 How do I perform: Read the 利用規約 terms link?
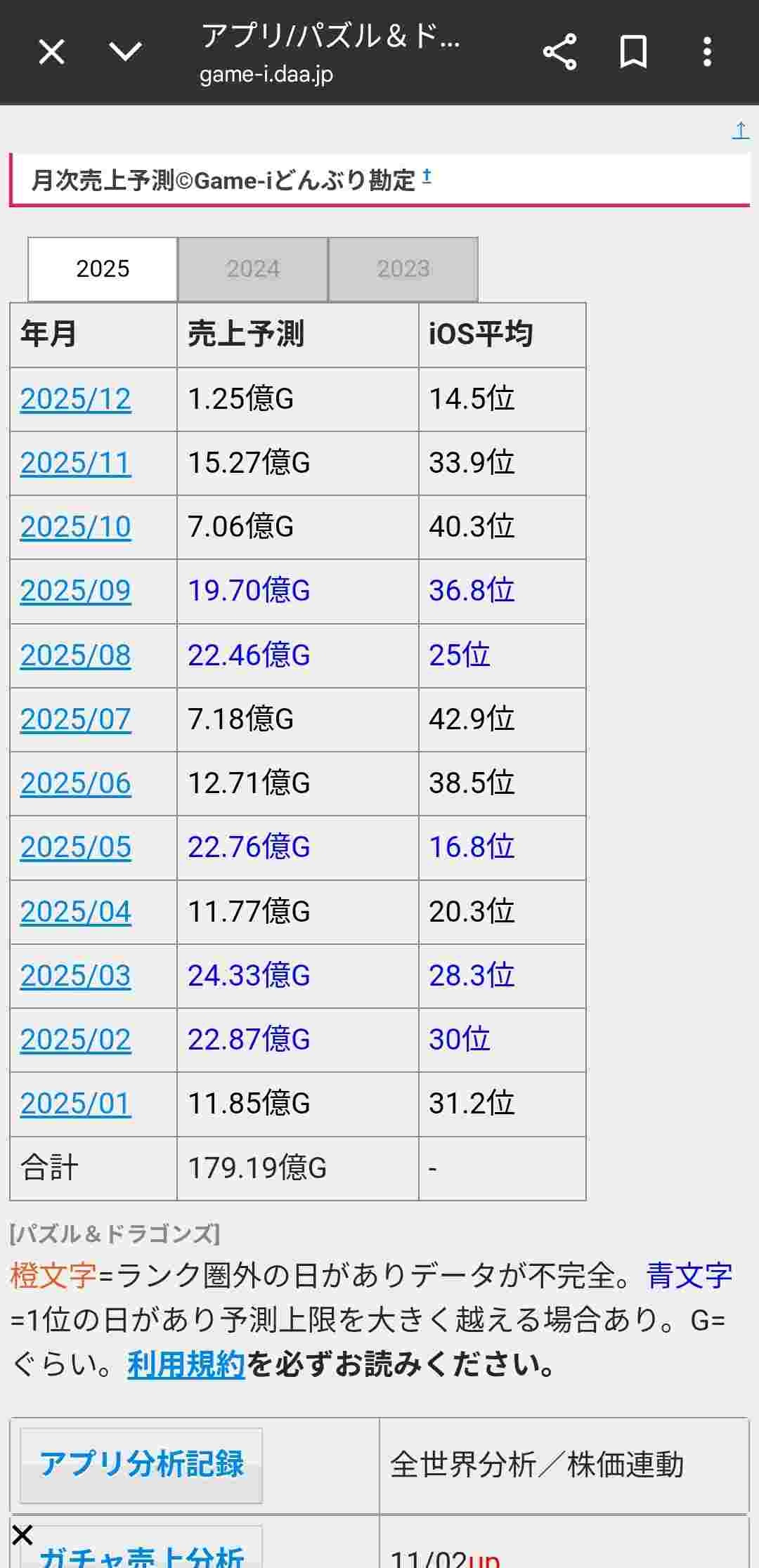pos(186,1365)
